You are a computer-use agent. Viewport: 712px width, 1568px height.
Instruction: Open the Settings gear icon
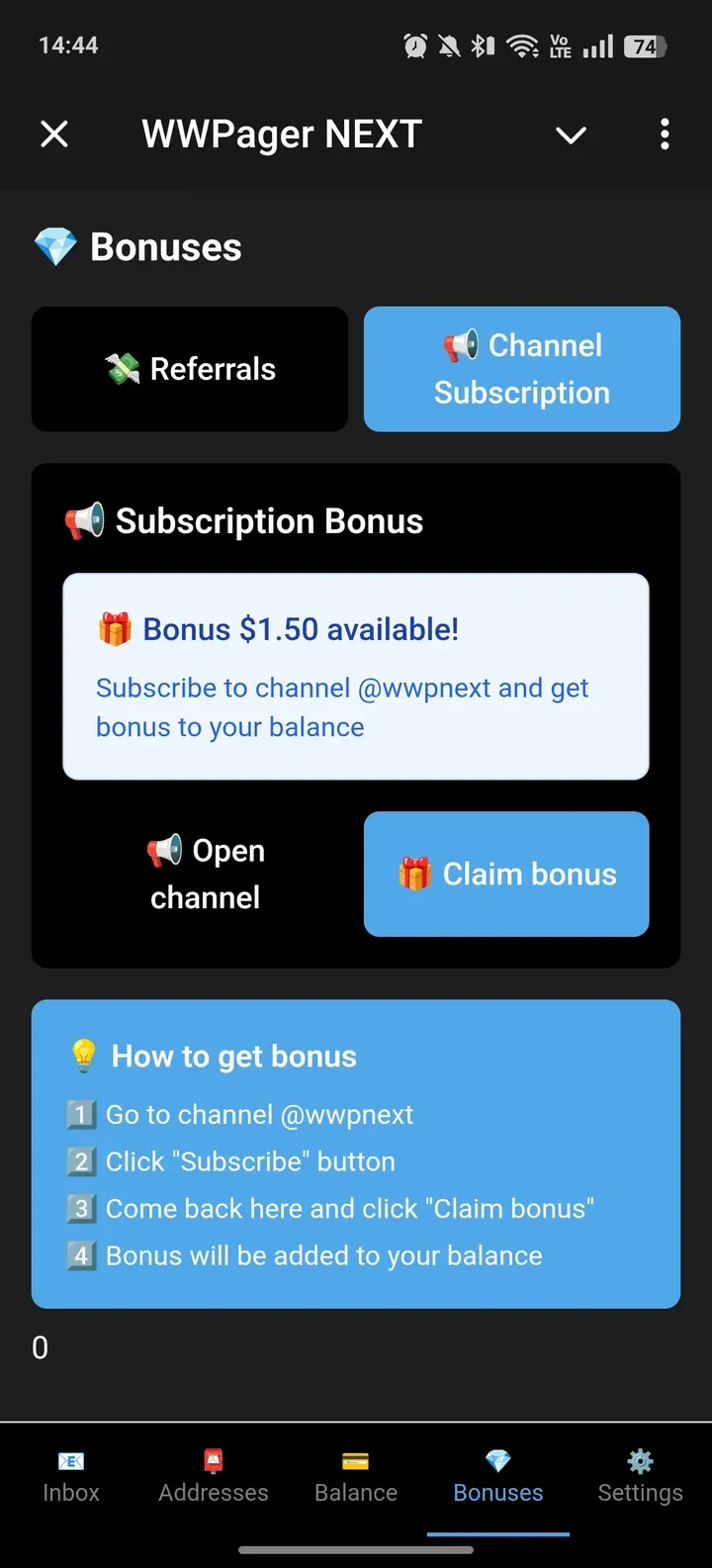640,1462
